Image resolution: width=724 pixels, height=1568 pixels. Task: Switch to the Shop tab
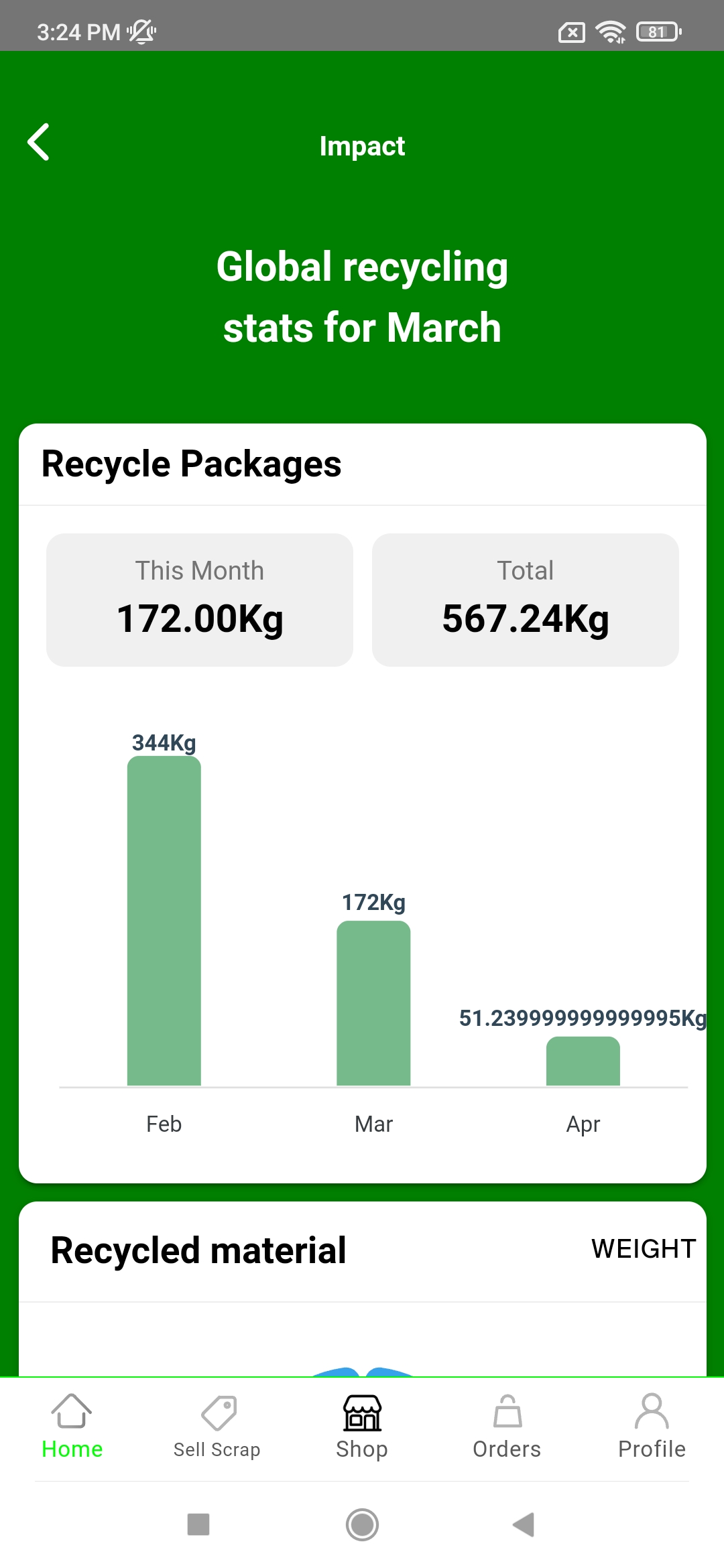click(362, 1427)
